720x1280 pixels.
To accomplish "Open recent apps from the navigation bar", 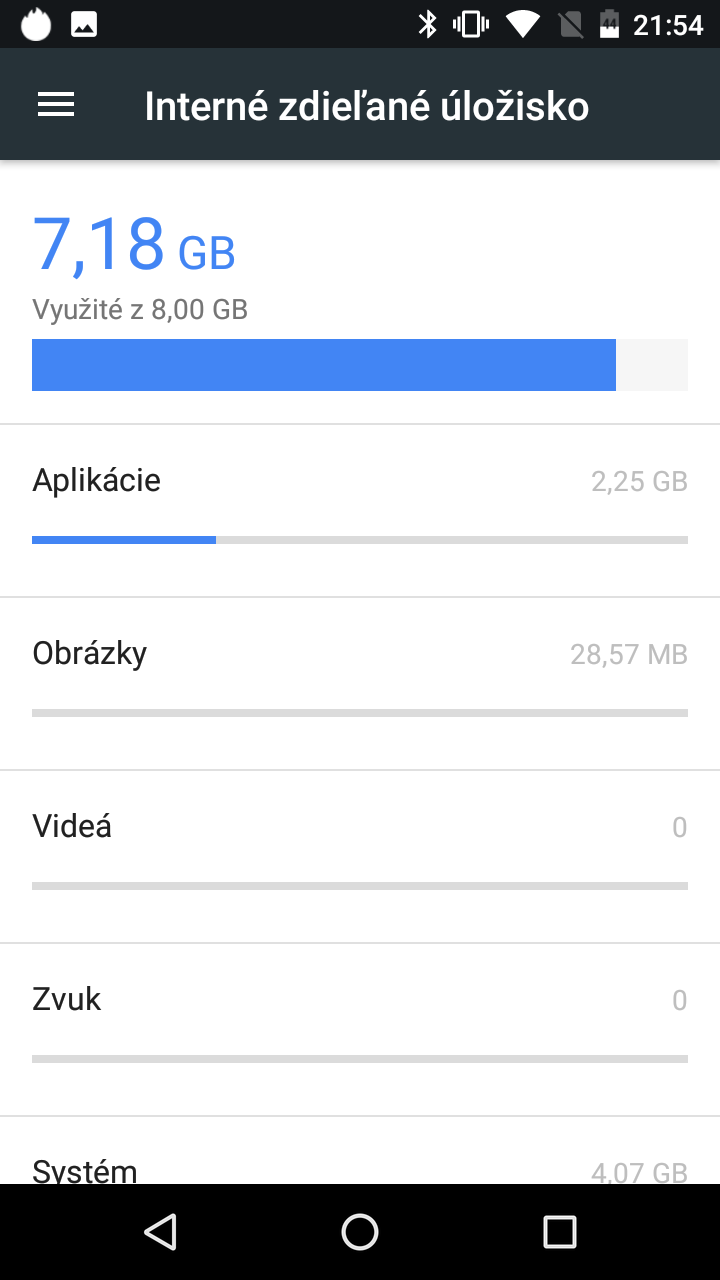I will (x=560, y=1232).
